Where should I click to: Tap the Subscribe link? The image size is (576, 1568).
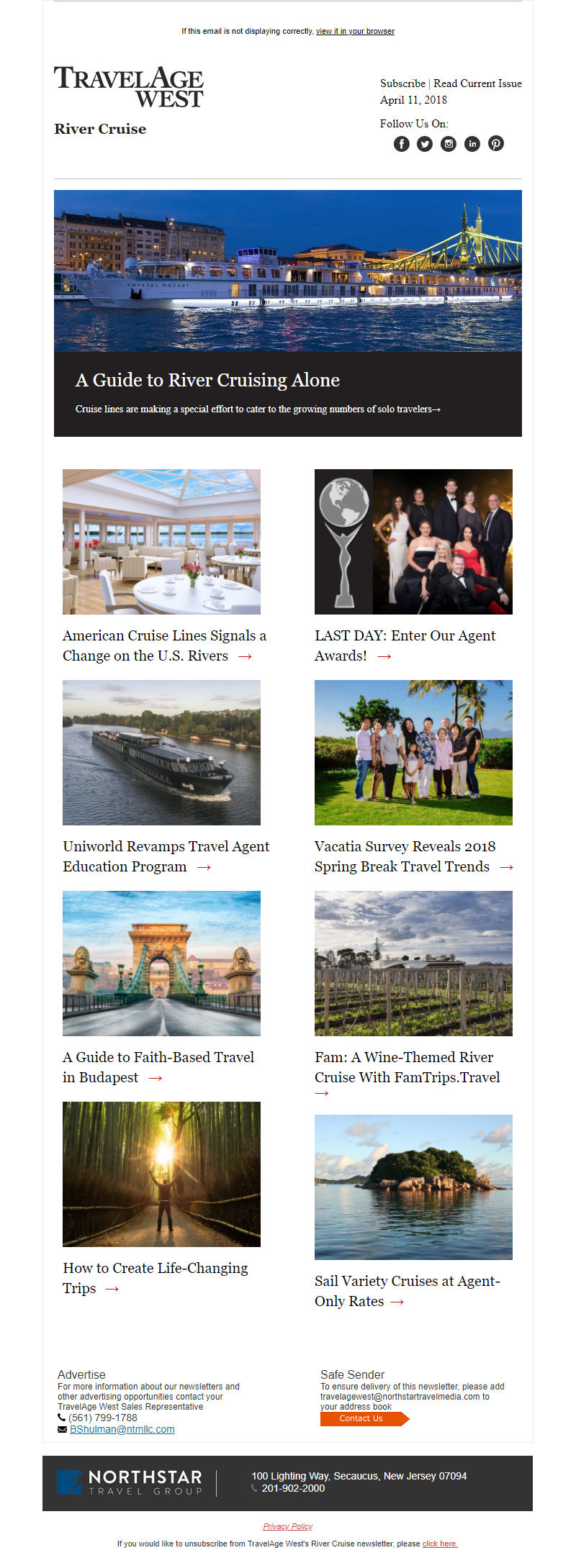pos(402,83)
